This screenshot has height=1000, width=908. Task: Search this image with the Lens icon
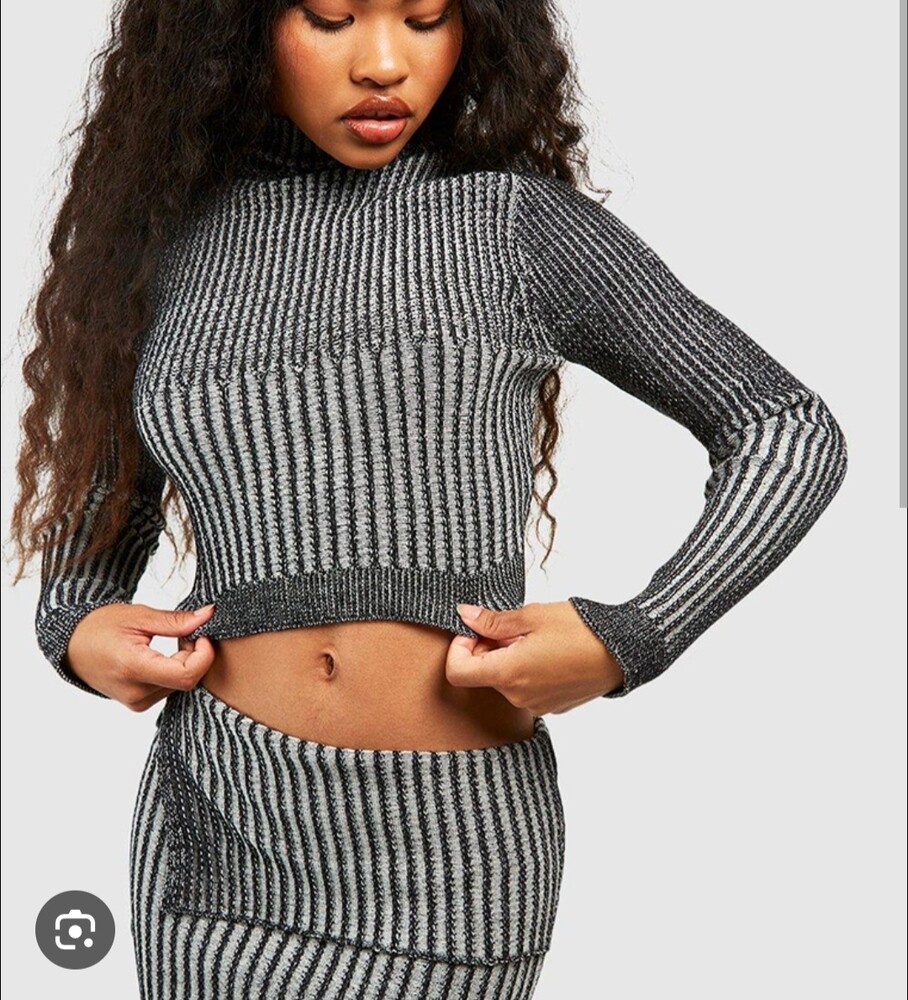tap(75, 930)
